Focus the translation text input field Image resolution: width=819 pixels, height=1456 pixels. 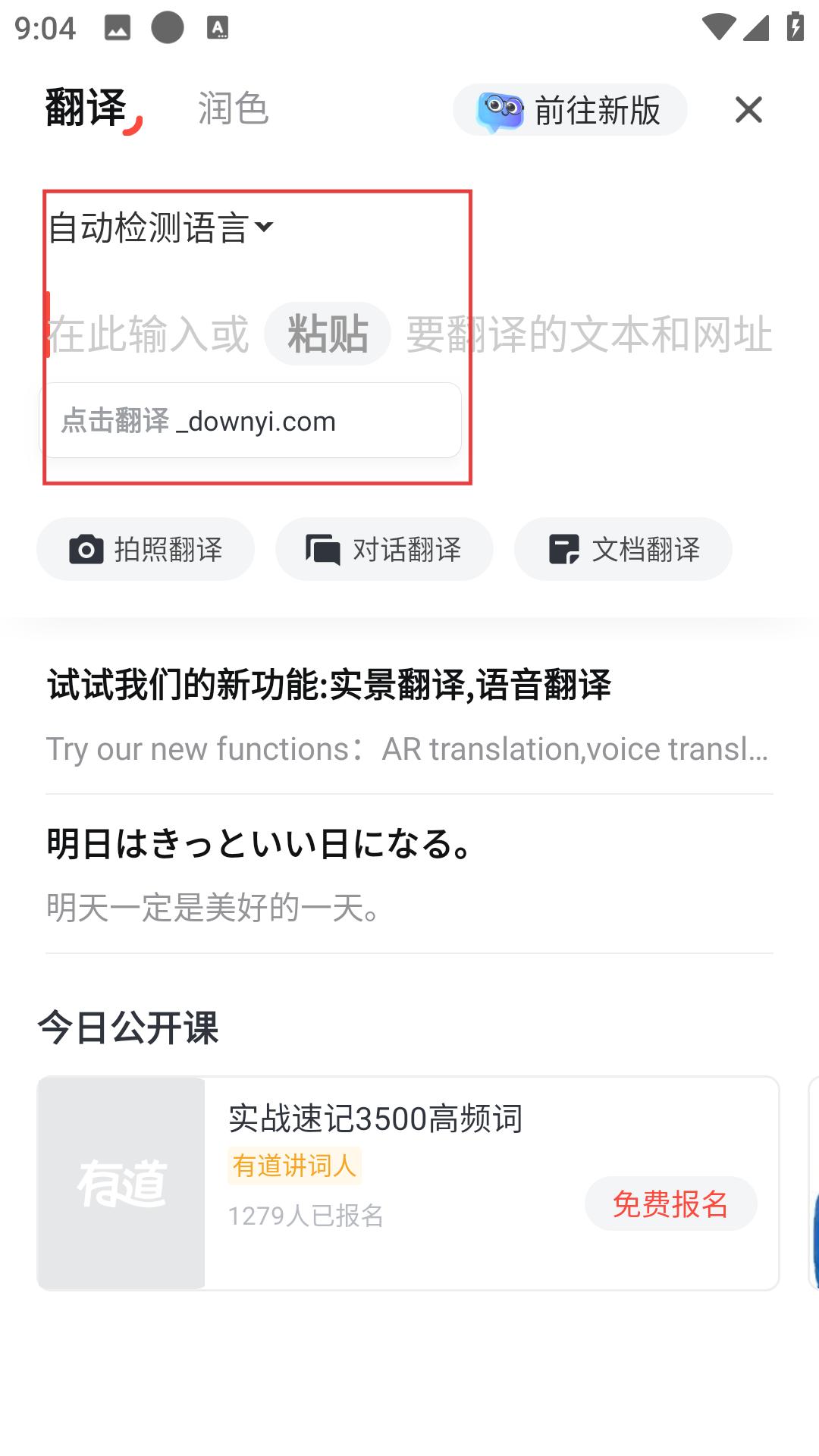[591, 334]
